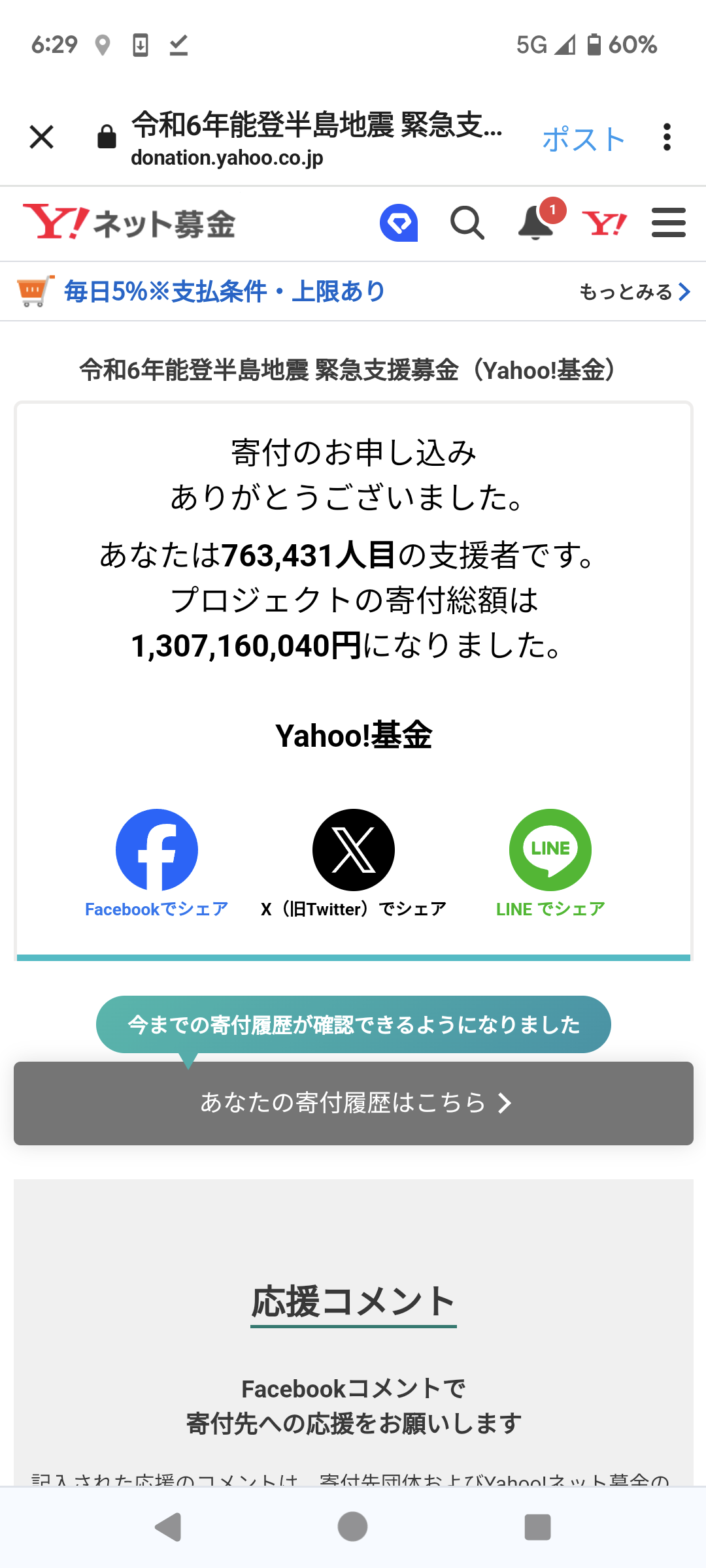706x1568 pixels.
Task: Tap もっとみる to see more
Action: (634, 291)
